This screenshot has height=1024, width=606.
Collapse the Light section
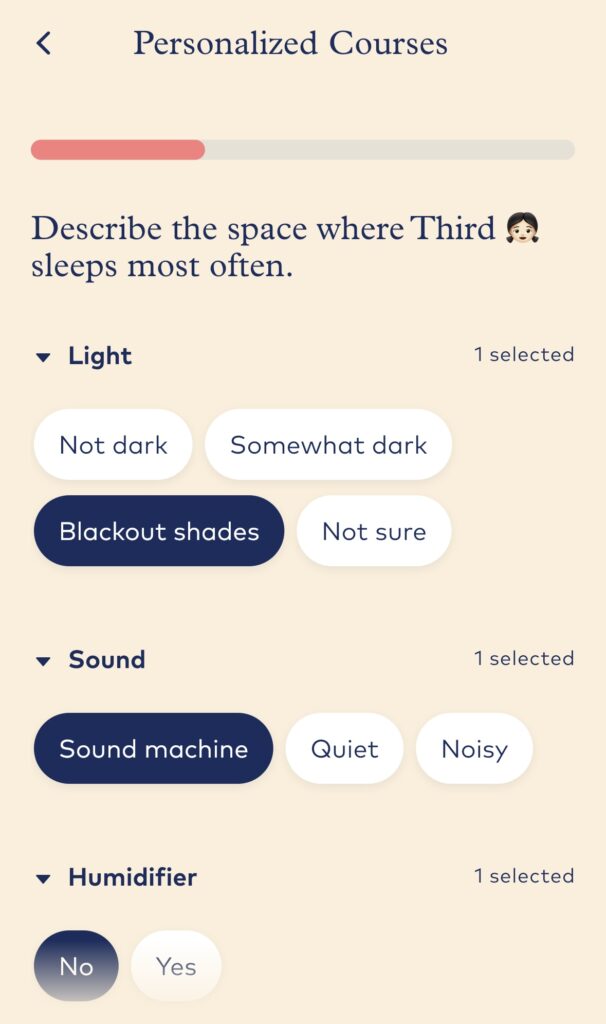tap(43, 357)
